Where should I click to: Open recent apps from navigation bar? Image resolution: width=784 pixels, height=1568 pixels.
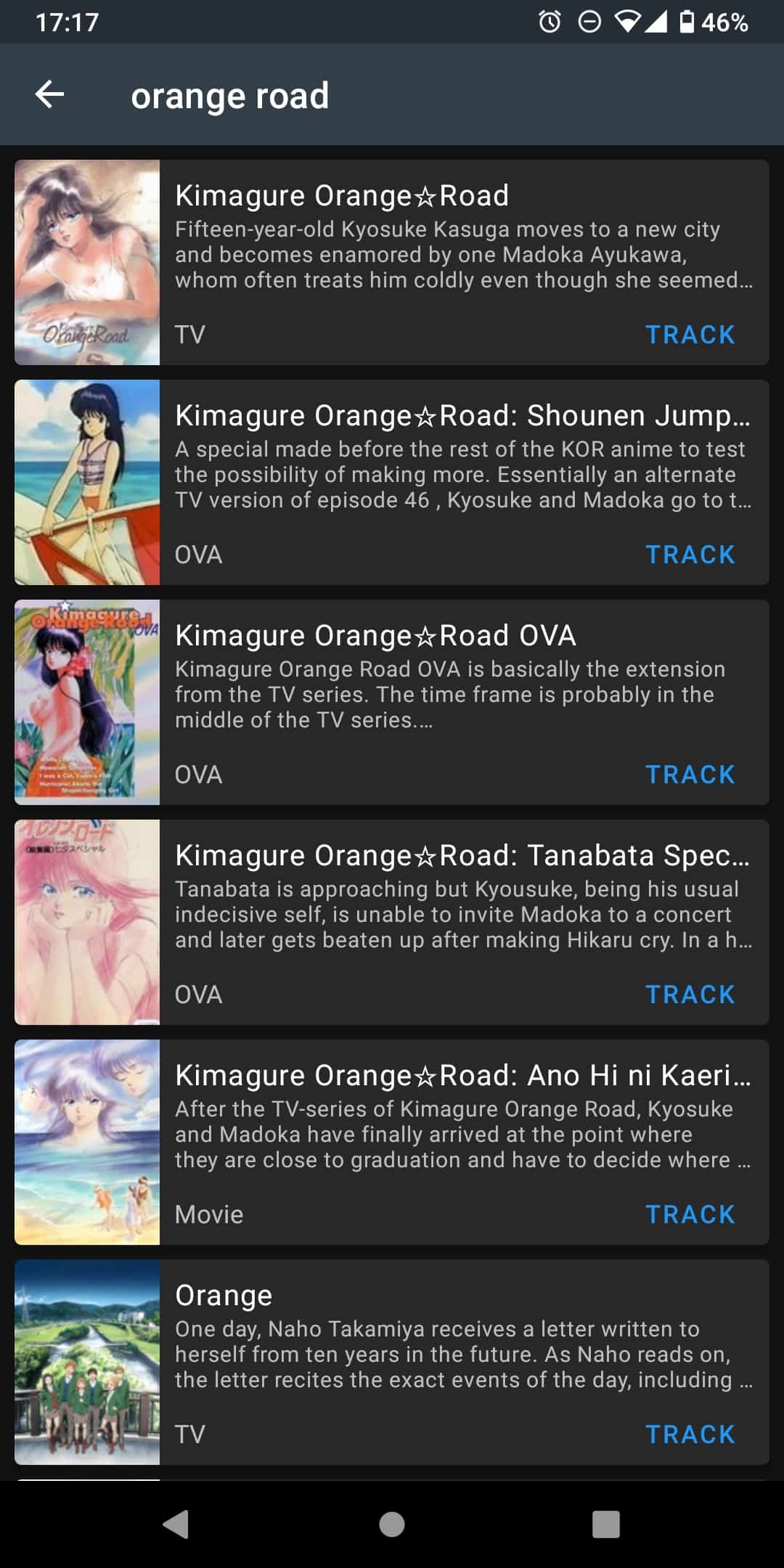(606, 1524)
